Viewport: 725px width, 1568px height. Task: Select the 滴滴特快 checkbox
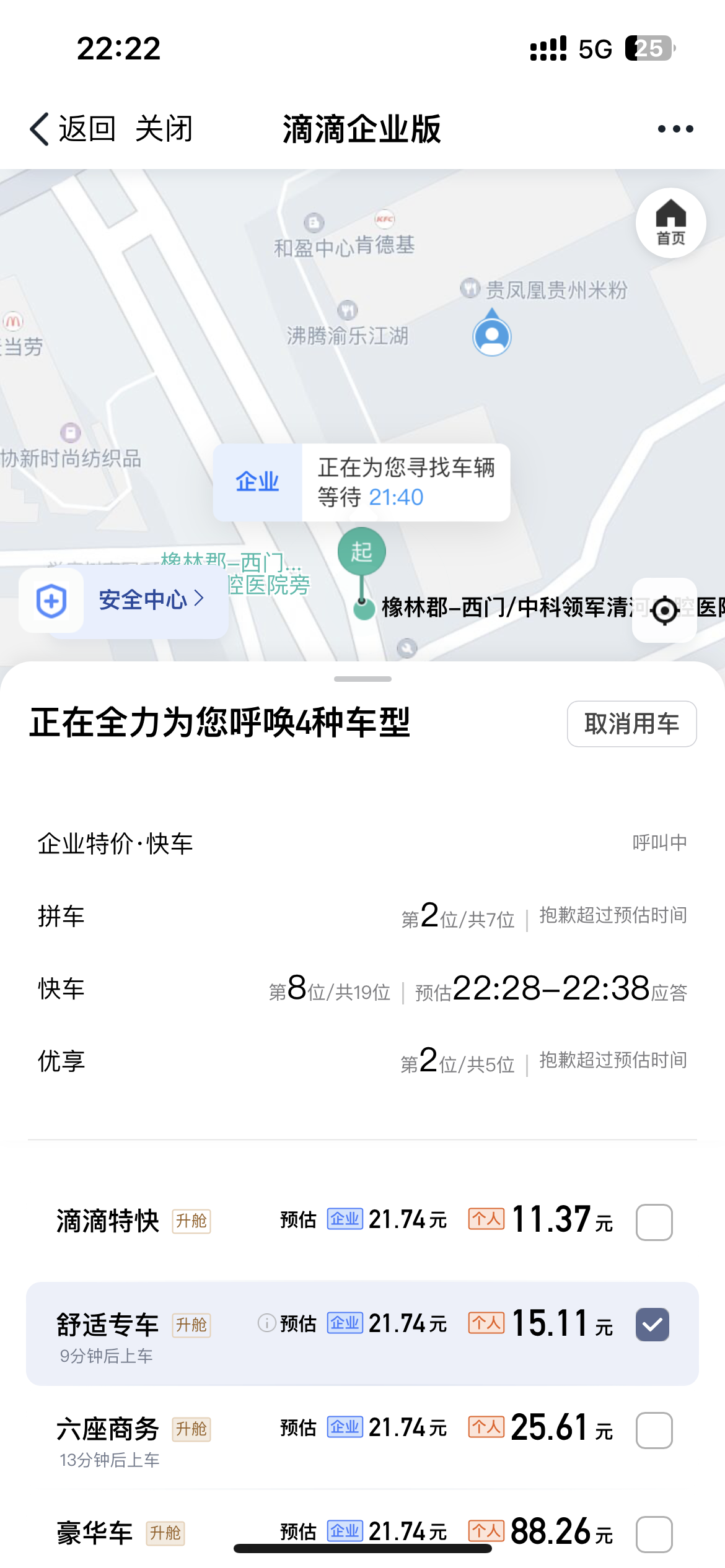tap(654, 1222)
